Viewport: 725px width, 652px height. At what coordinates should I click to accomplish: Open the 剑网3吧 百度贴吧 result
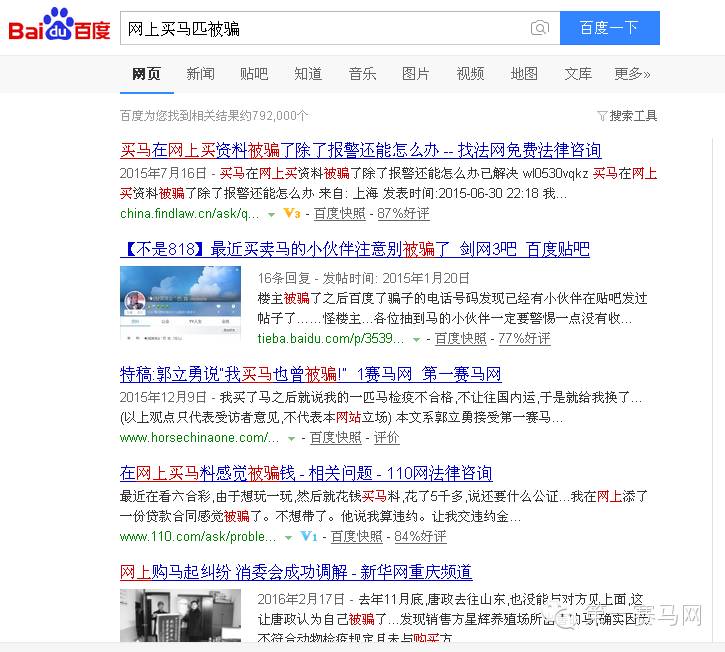(355, 249)
